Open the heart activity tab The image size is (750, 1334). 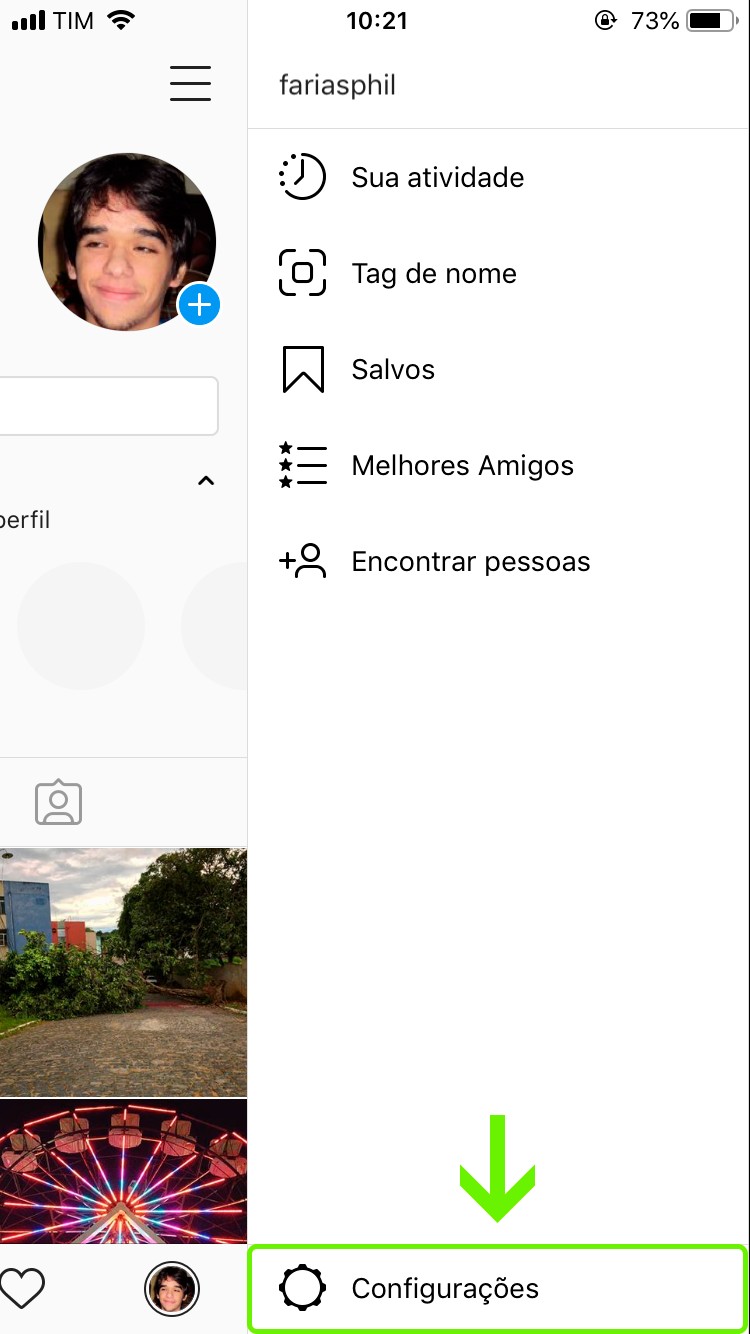22,1288
